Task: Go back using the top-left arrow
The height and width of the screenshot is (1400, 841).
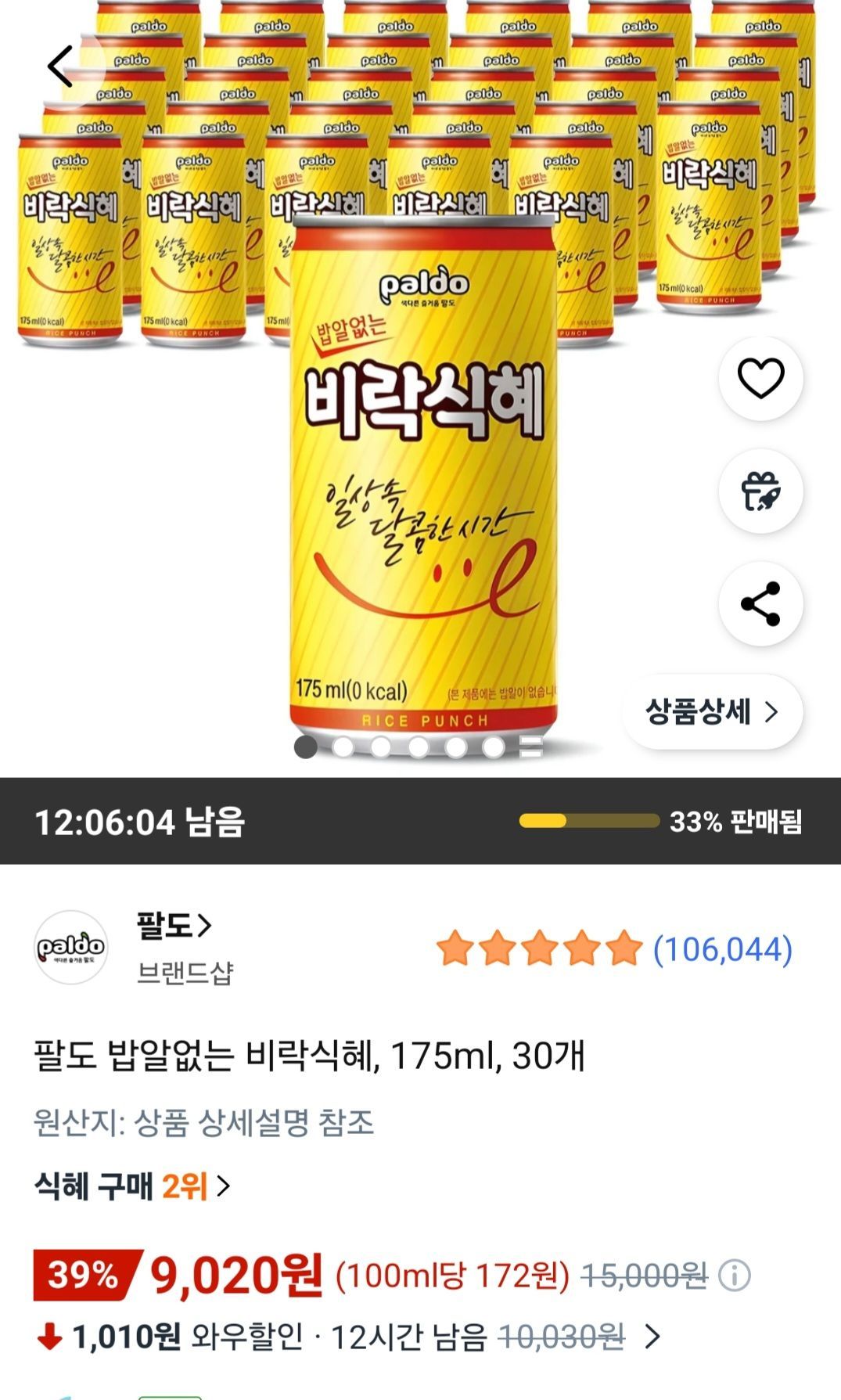Action: pos(61,66)
